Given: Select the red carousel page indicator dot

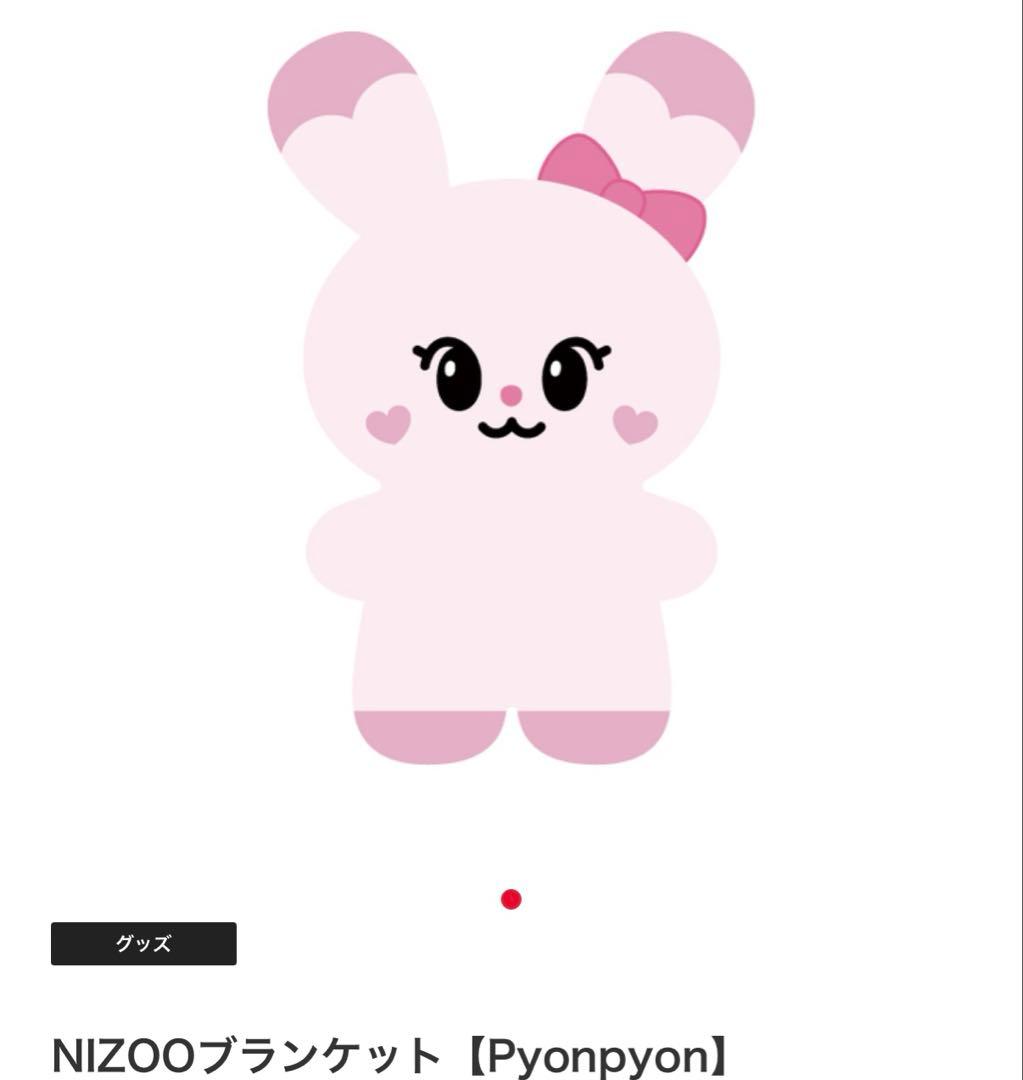Looking at the screenshot, I should pos(511,899).
